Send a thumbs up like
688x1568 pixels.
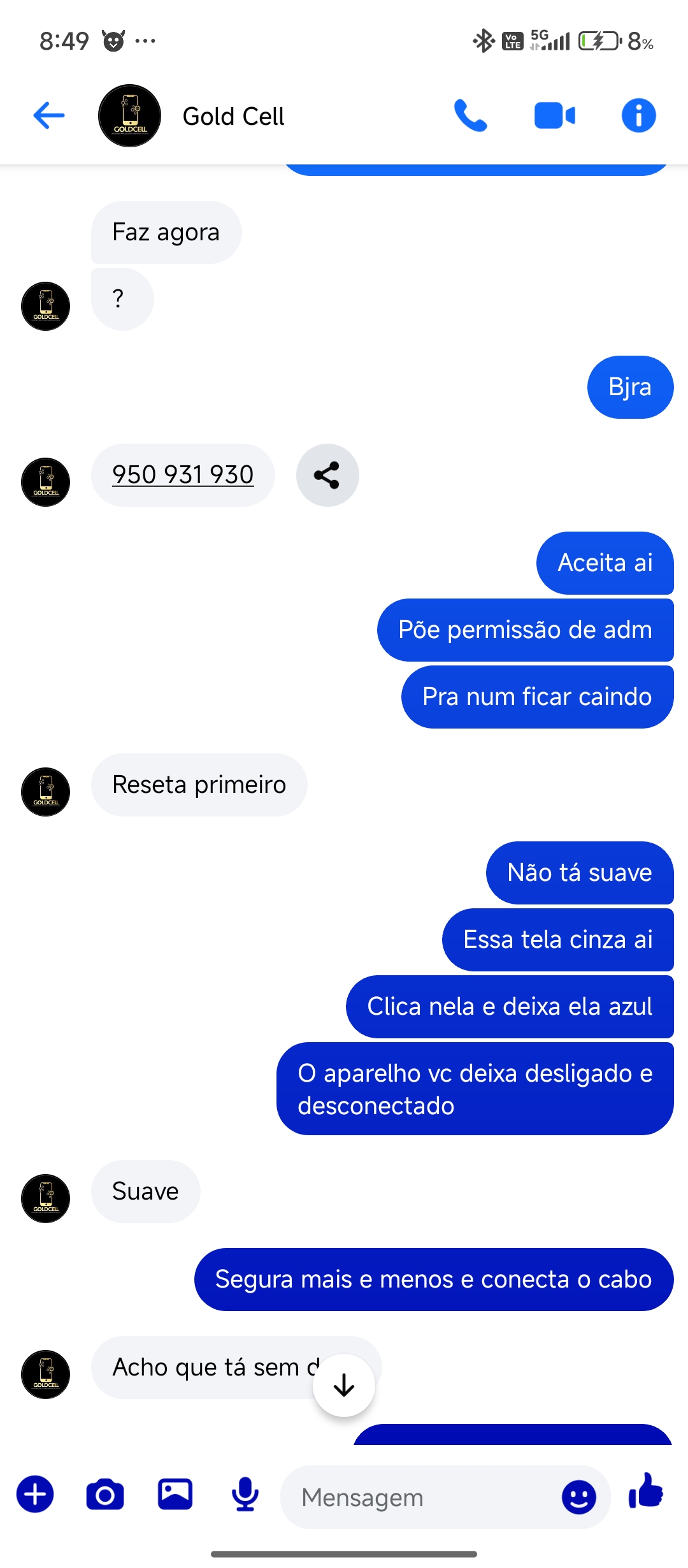pyautogui.click(x=645, y=1494)
